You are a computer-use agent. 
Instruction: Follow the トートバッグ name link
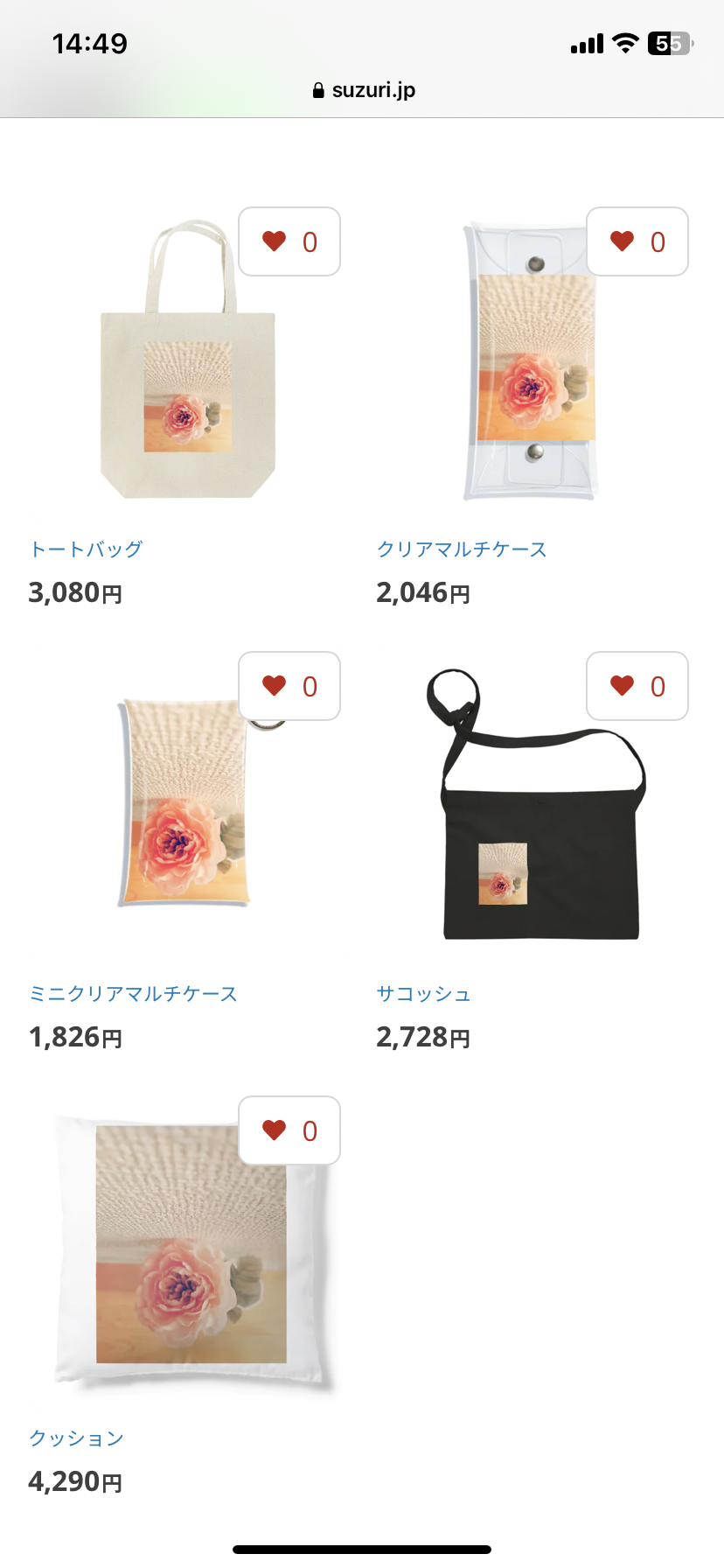(86, 549)
